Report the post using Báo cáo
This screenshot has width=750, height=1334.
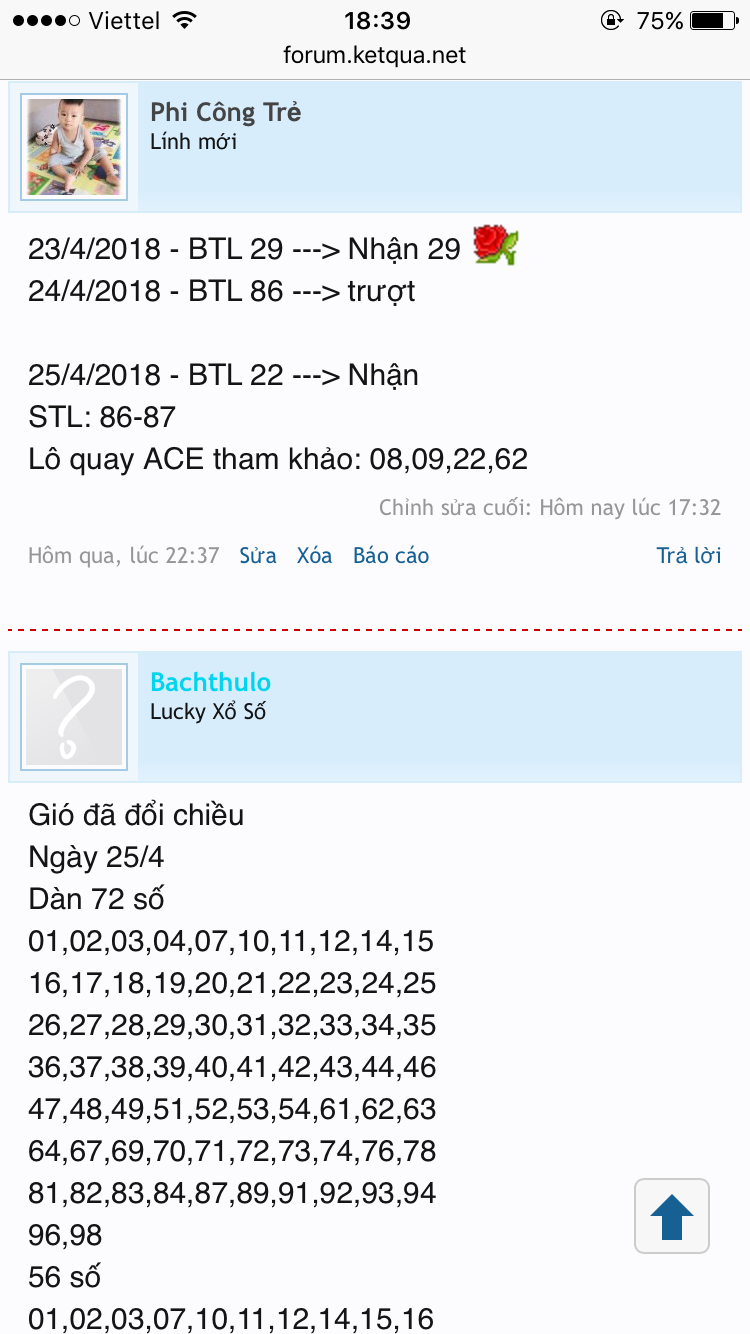(390, 556)
